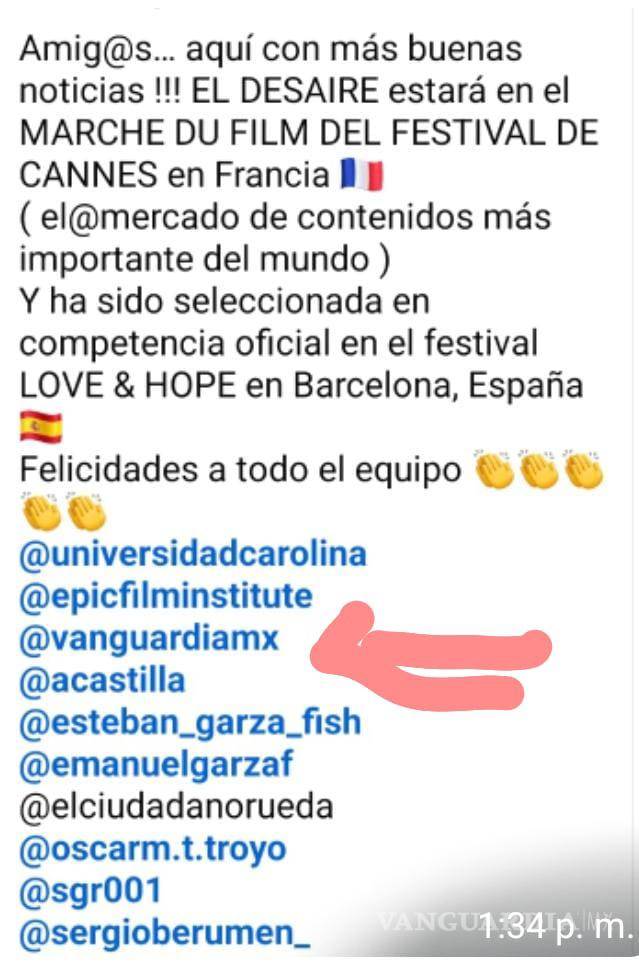
Task: Open the @sergioberumen_ profile link
Action: 164,934
